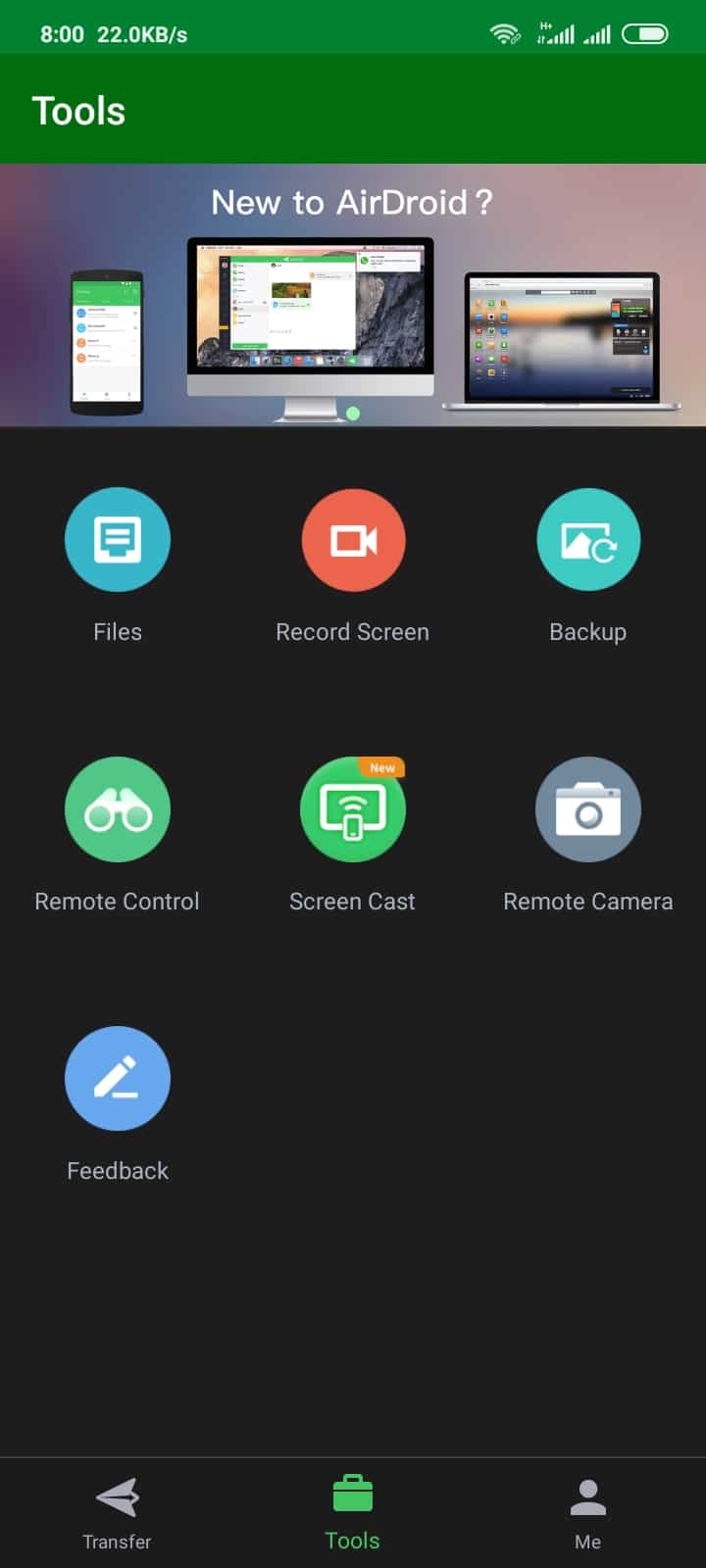Open the New to AirDroid banner
This screenshot has height=1568, width=706.
tap(353, 294)
